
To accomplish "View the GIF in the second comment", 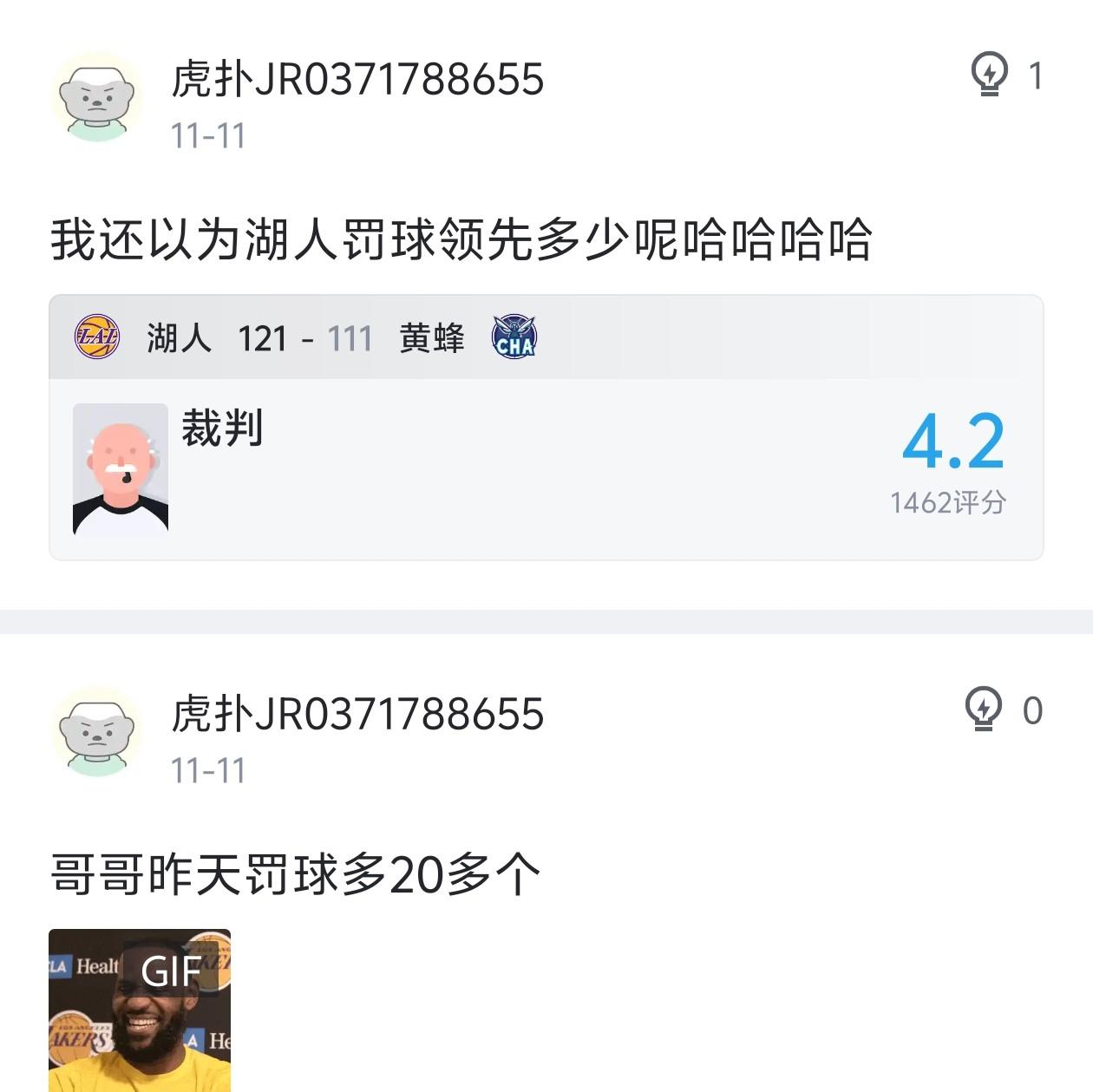I will 140,1010.
